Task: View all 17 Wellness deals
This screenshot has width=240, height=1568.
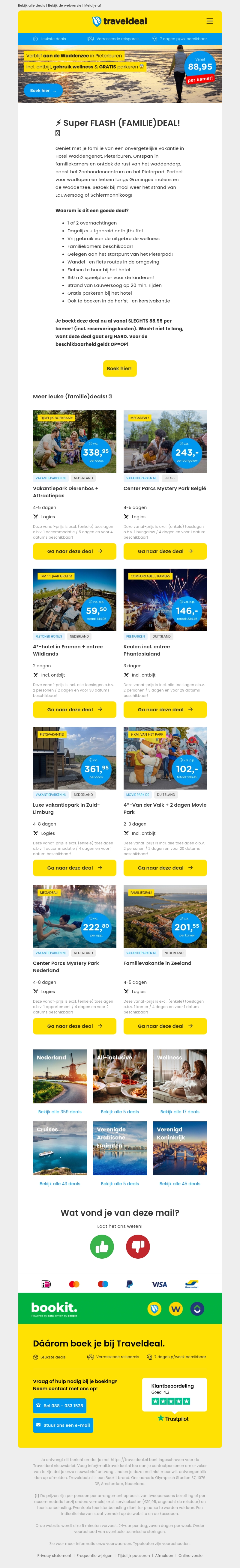Action: pyautogui.click(x=180, y=1112)
